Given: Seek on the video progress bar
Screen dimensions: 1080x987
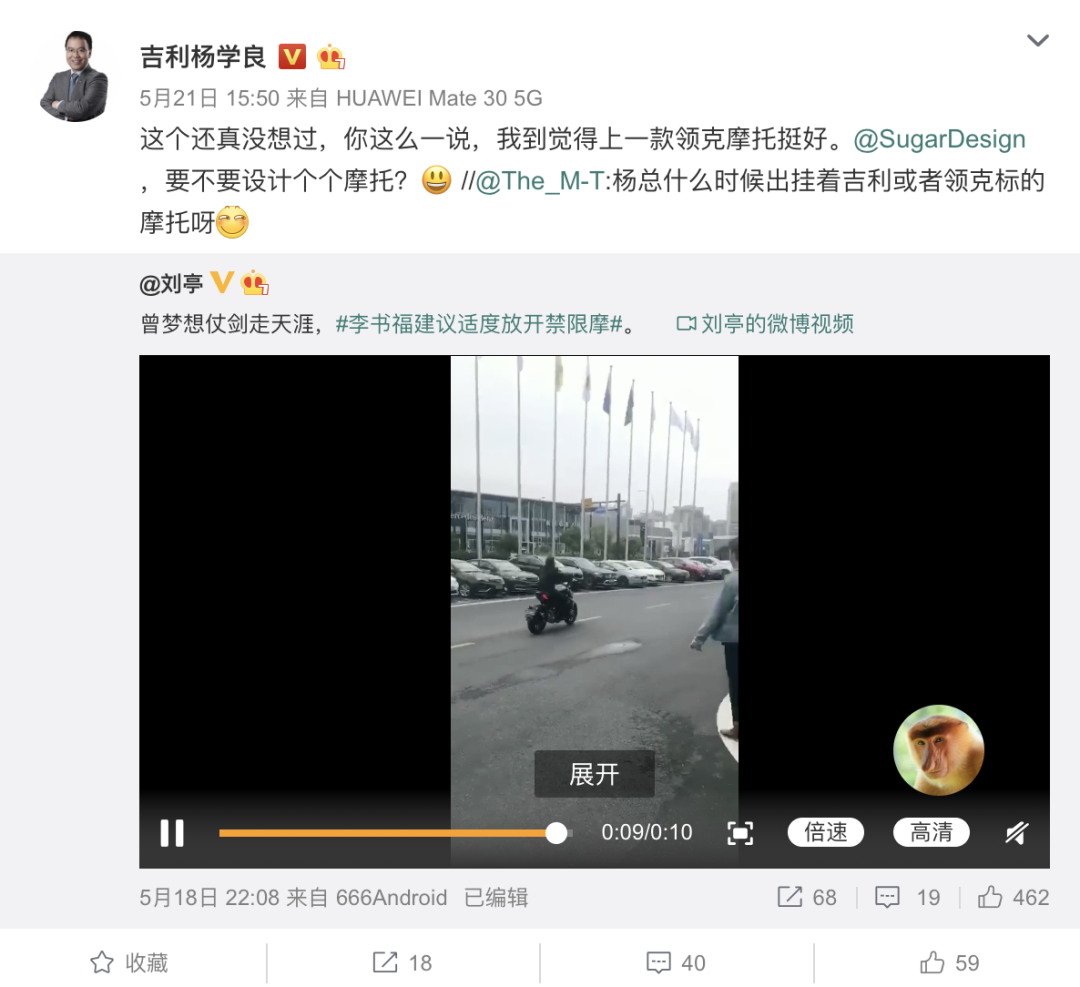Looking at the screenshot, I should [390, 833].
